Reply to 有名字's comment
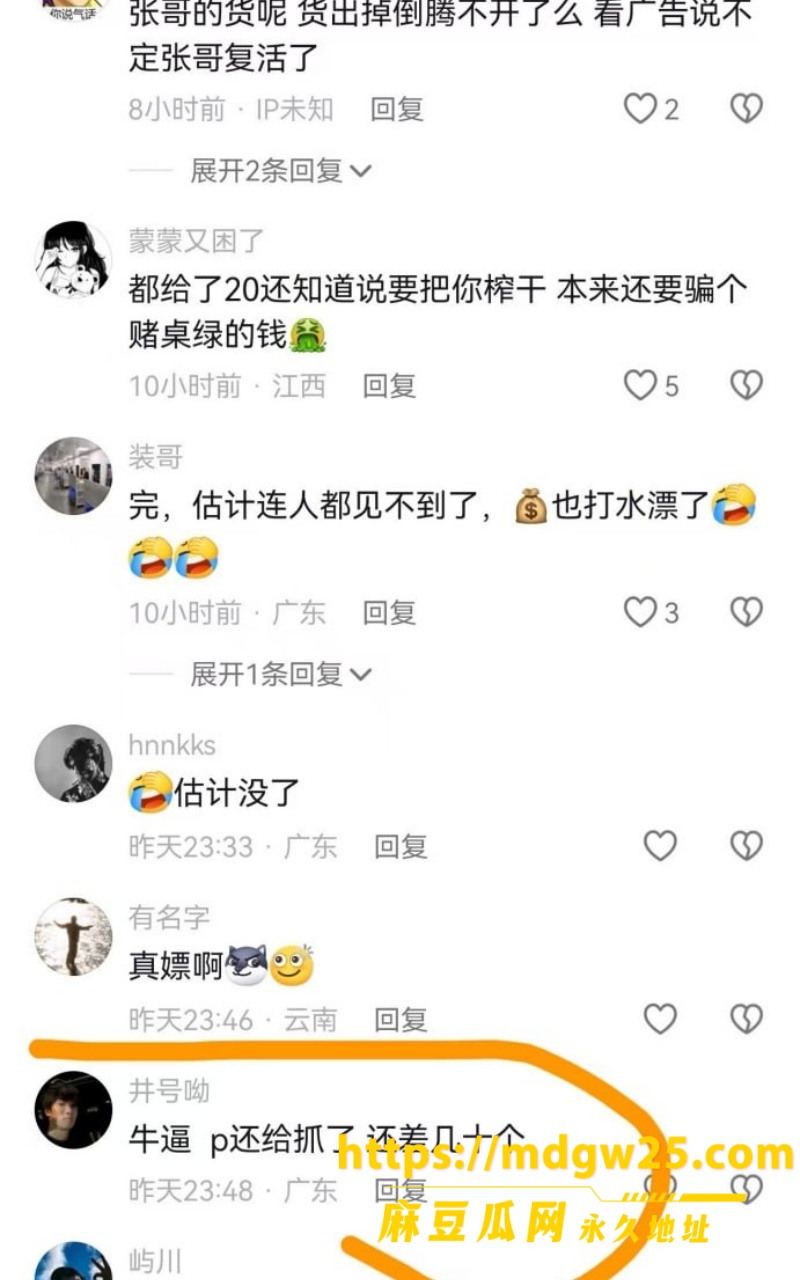 401,1020
